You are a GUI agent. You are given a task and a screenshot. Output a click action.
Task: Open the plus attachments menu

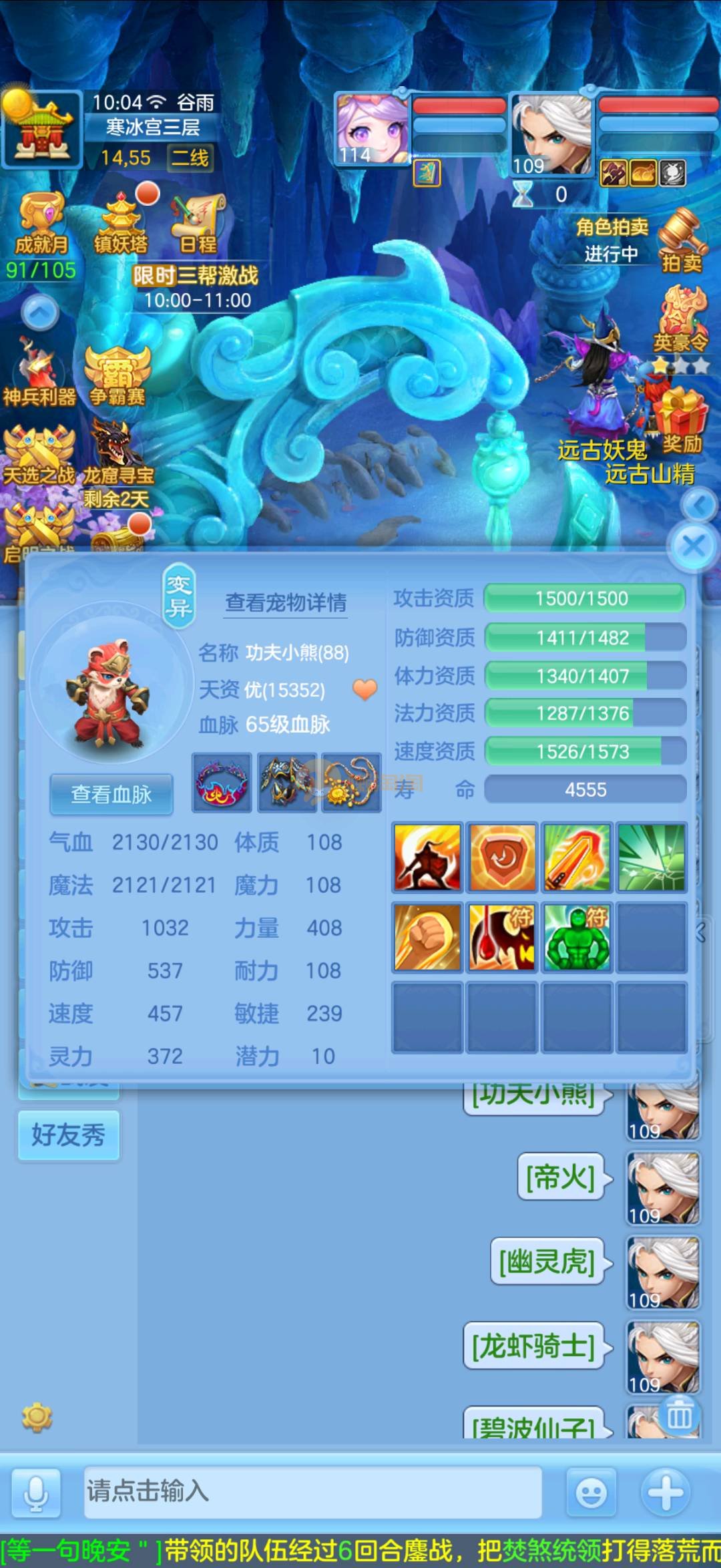666,1493
